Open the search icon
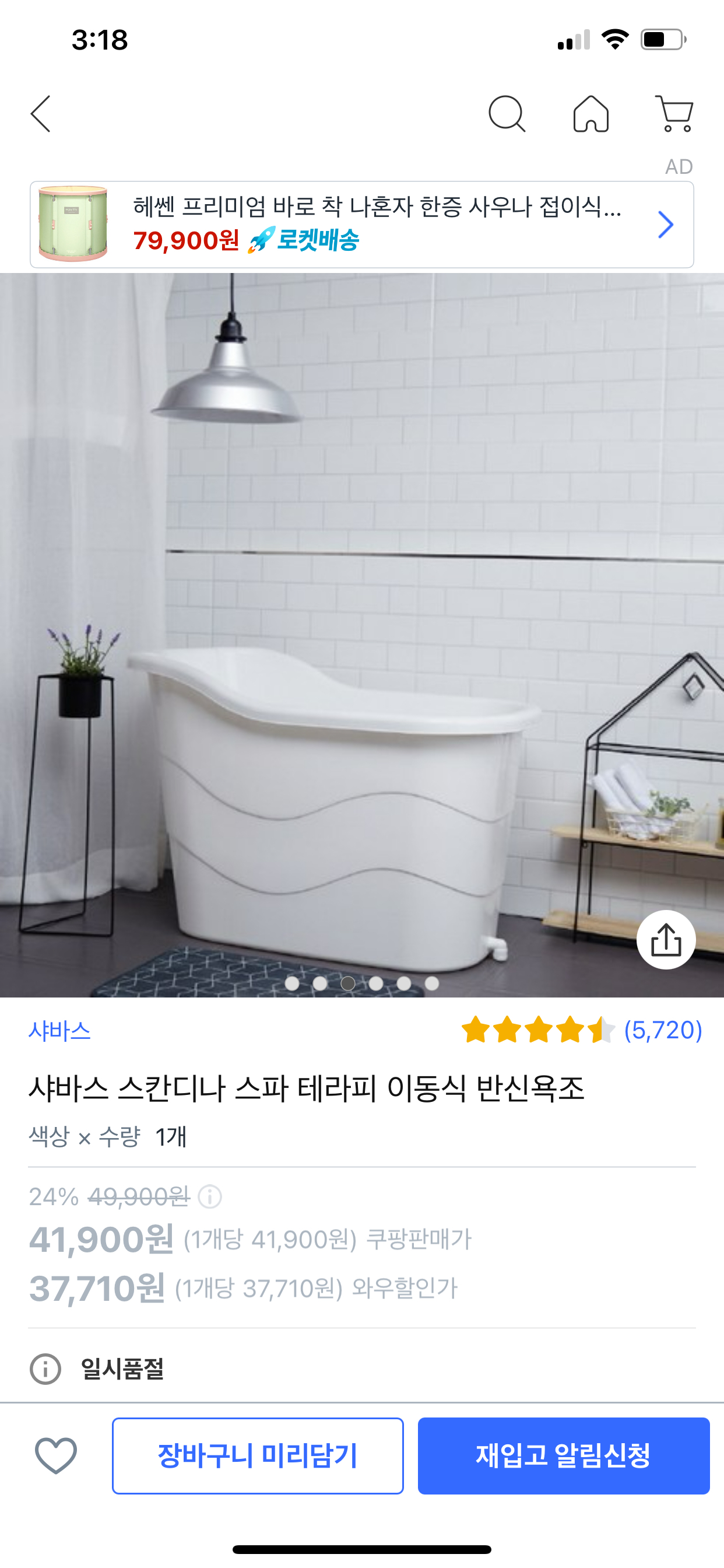The width and height of the screenshot is (724, 1568). pos(506,114)
